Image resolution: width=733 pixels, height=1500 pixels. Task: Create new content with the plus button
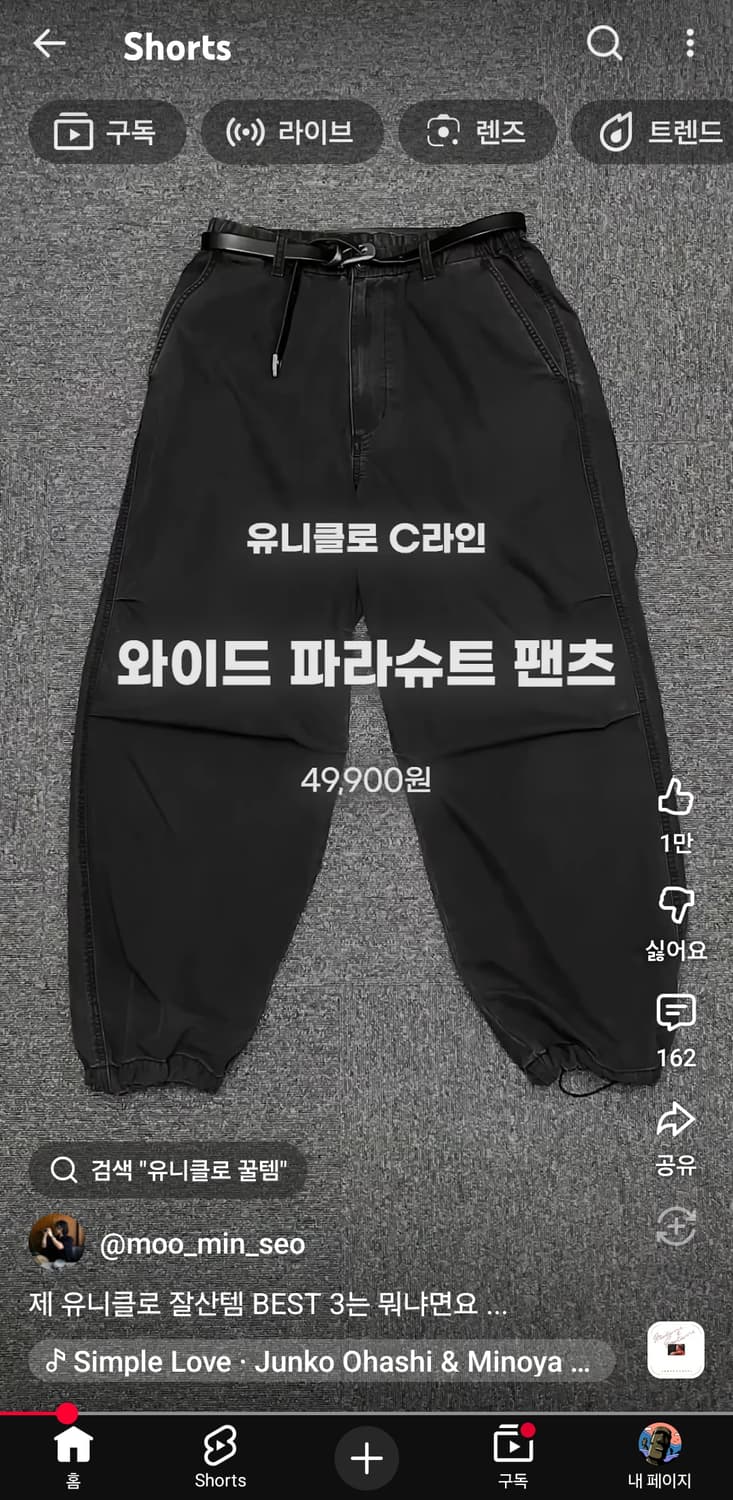366,1458
